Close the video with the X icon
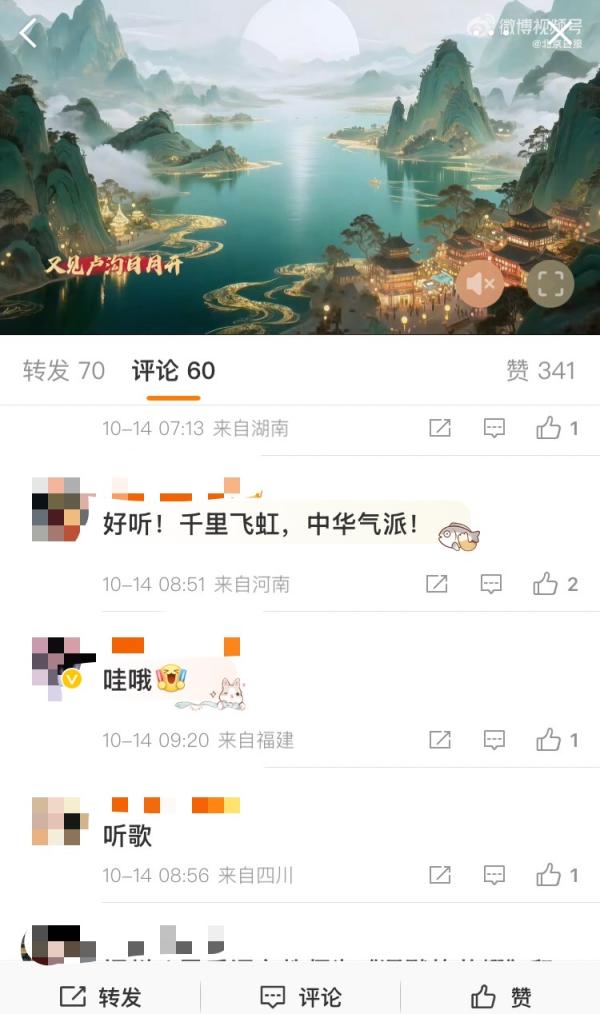 coord(561,33)
